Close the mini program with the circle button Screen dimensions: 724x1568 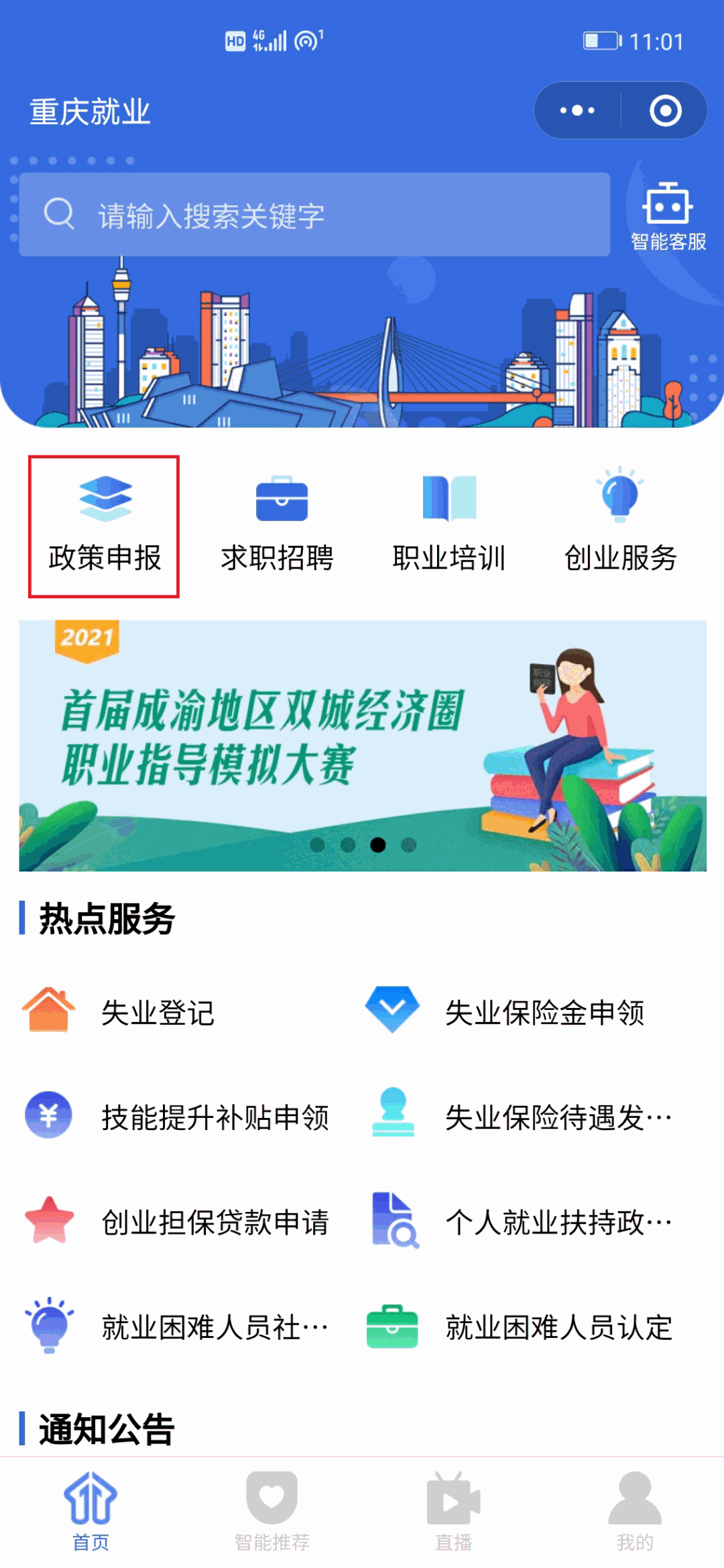(665, 111)
